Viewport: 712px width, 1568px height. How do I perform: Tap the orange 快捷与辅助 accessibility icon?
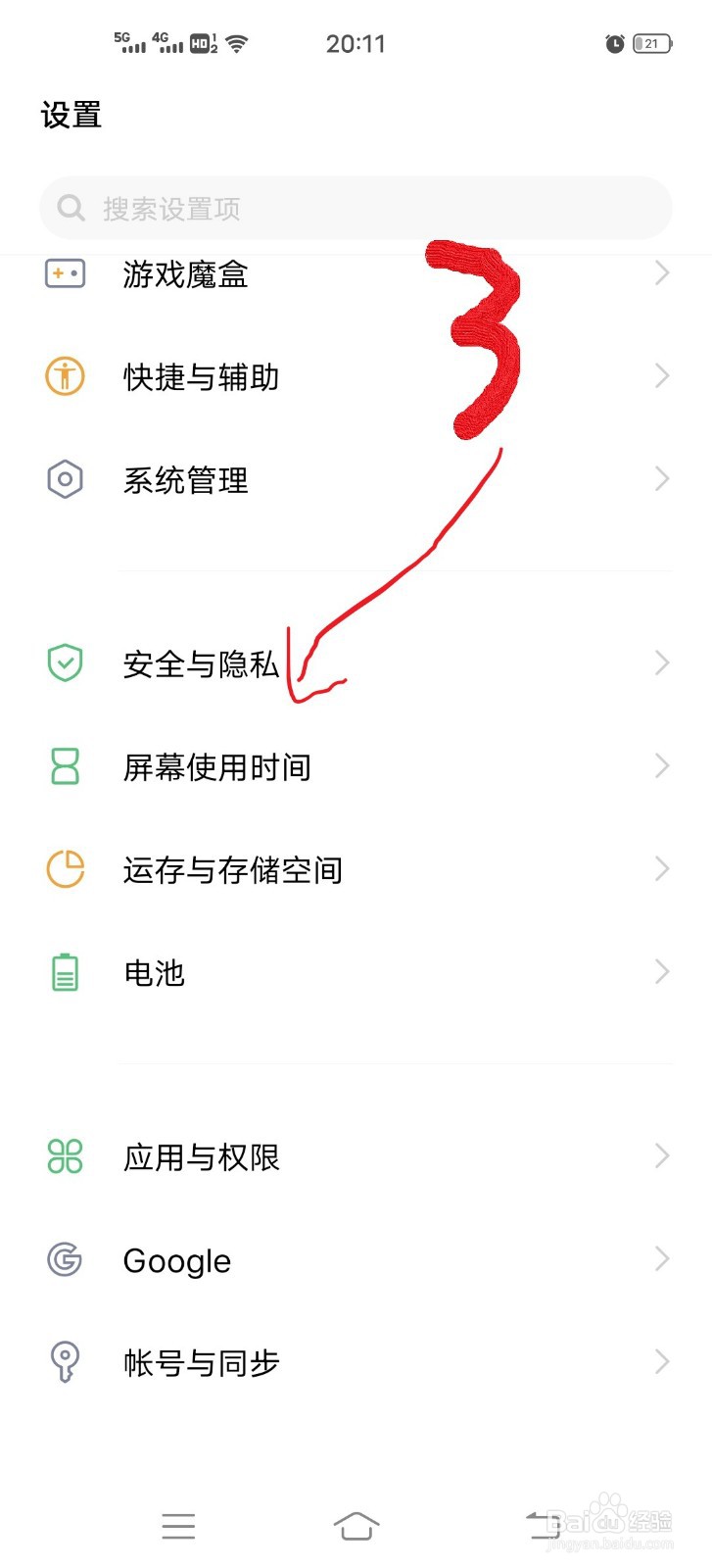(x=65, y=376)
